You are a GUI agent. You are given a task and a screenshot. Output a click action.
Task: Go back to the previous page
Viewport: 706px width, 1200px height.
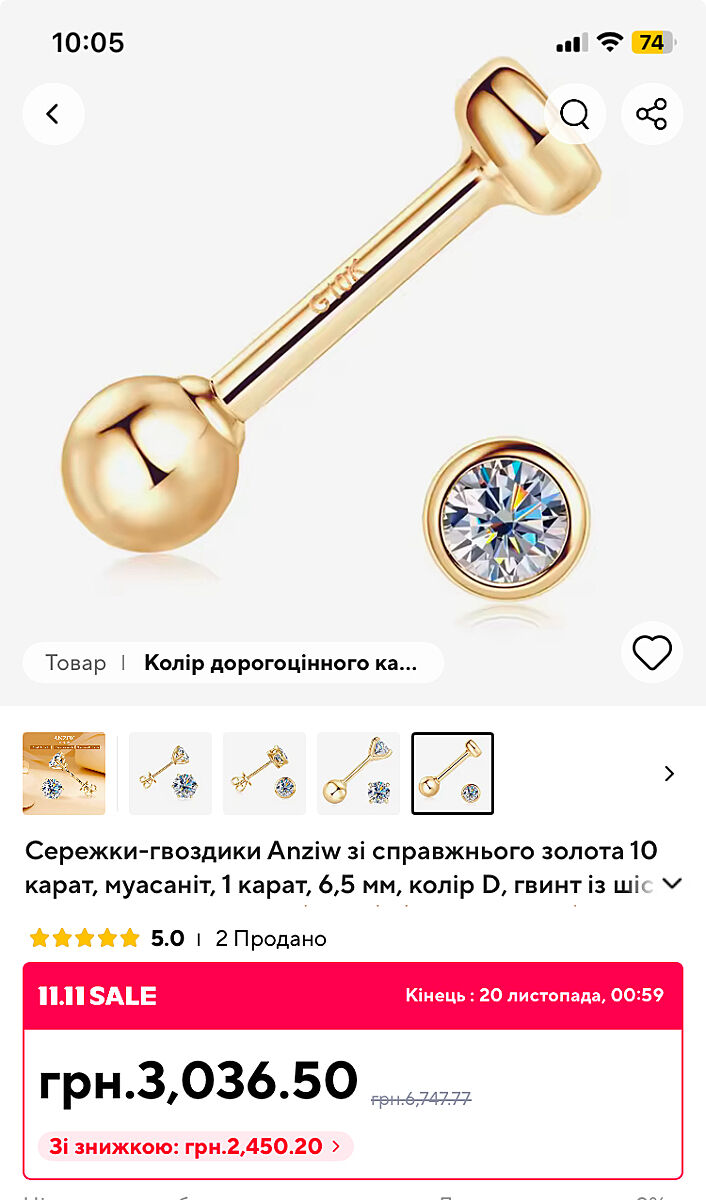click(x=53, y=114)
